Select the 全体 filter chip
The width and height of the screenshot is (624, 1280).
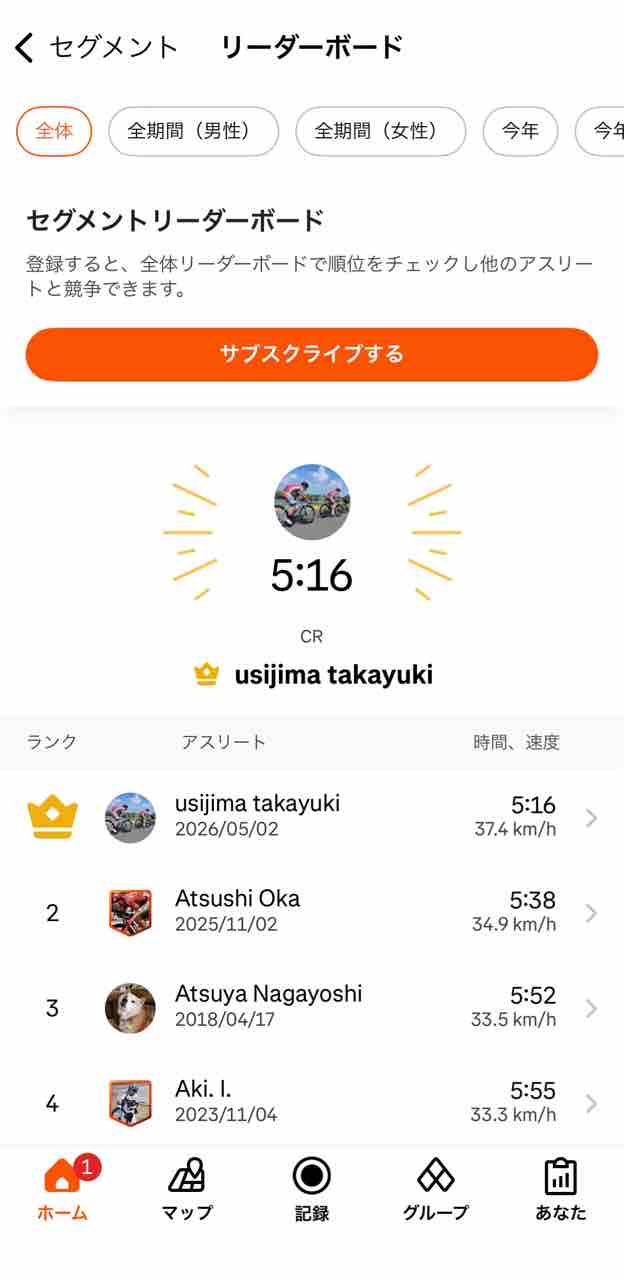click(x=54, y=131)
